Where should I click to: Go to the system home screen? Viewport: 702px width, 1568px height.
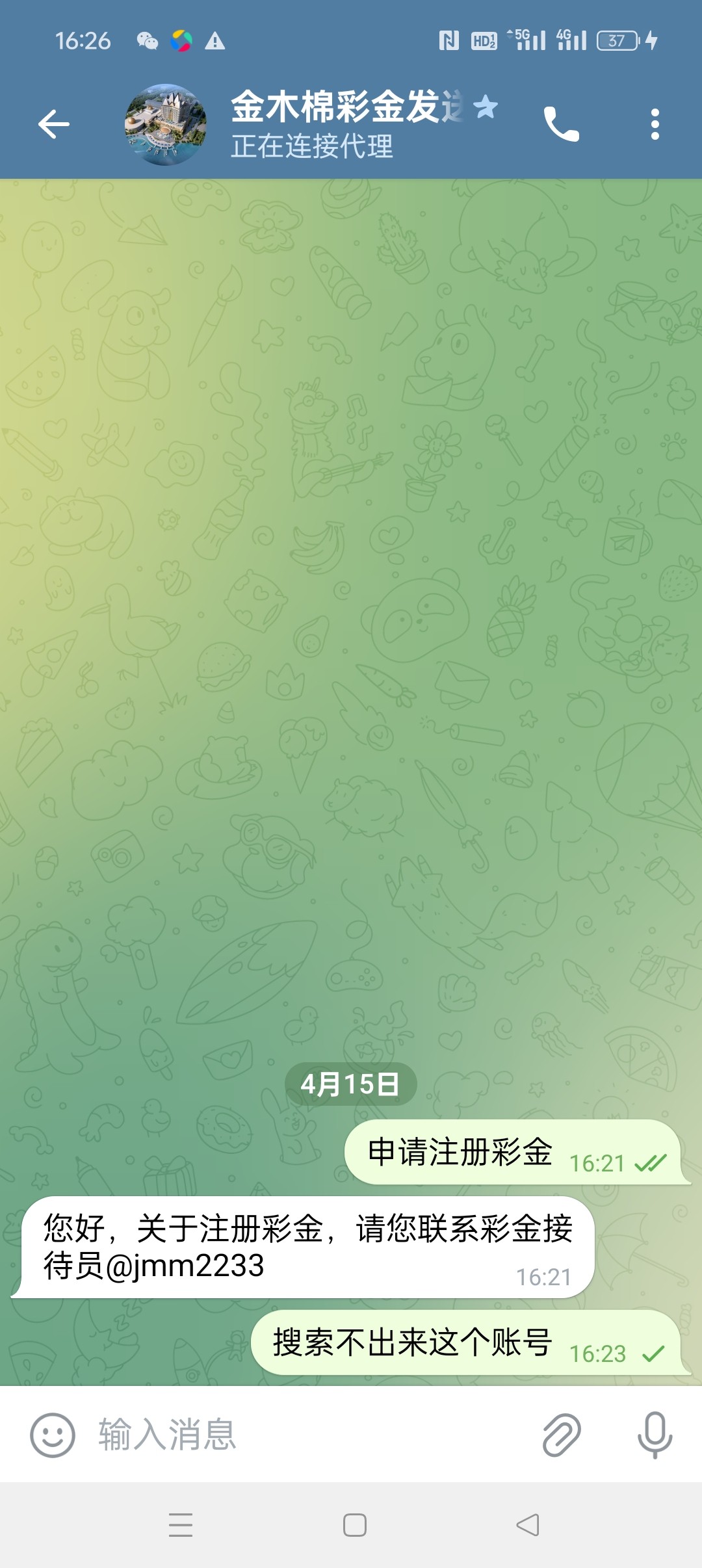click(354, 1525)
